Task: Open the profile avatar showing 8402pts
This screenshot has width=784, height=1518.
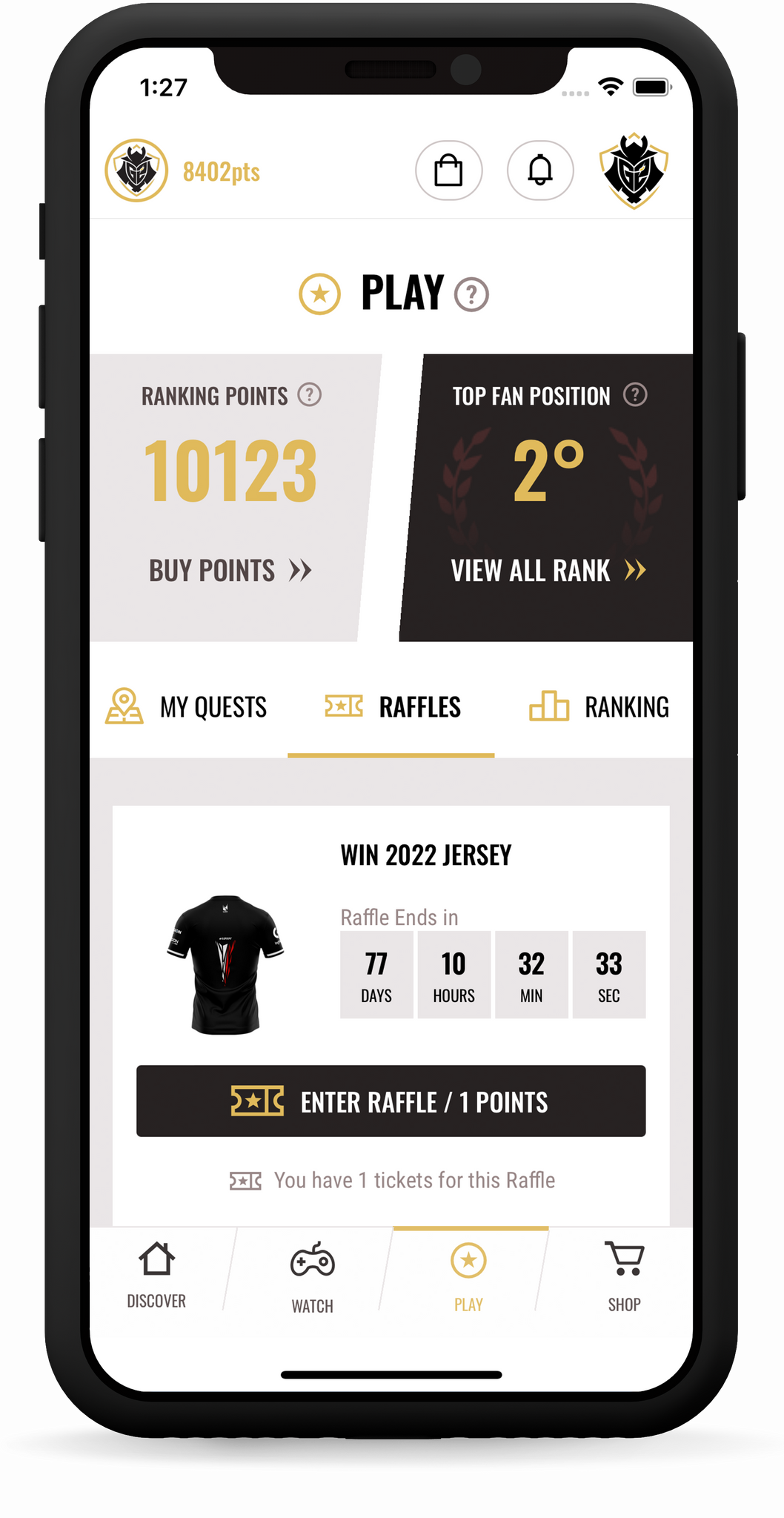Action: pos(137,170)
